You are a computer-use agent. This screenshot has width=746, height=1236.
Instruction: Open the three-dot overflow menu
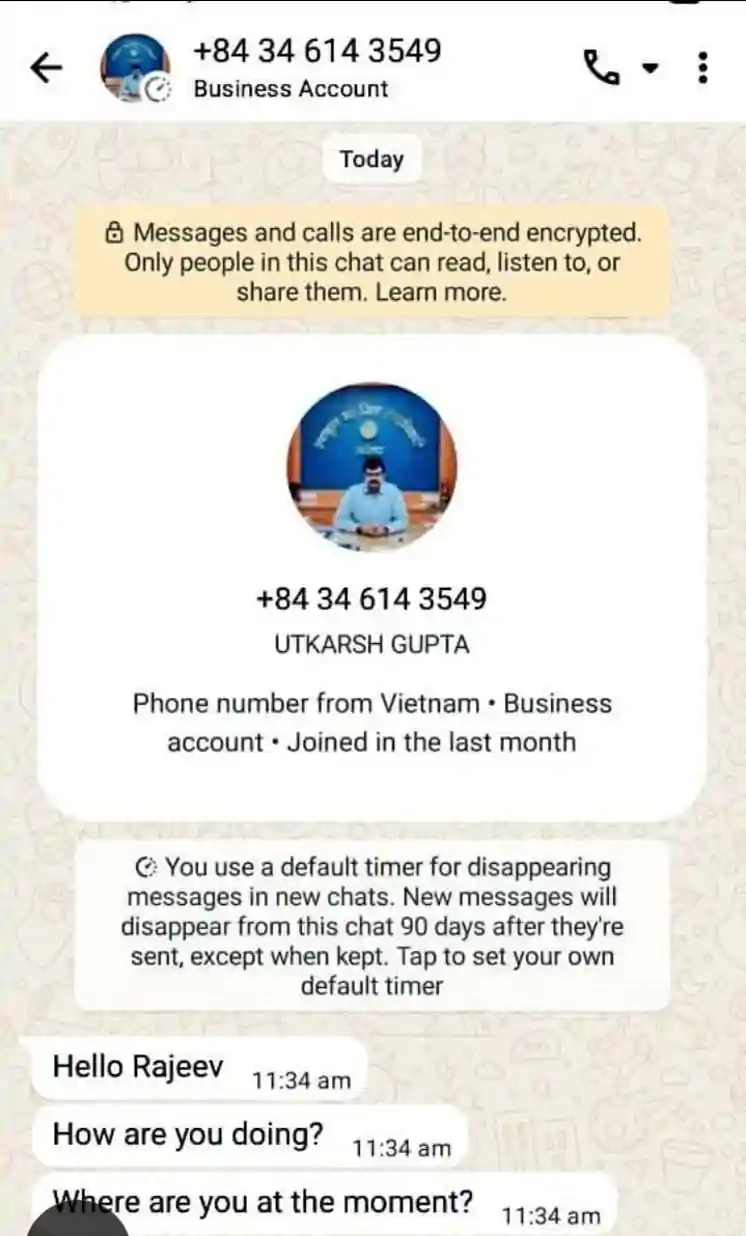[703, 68]
